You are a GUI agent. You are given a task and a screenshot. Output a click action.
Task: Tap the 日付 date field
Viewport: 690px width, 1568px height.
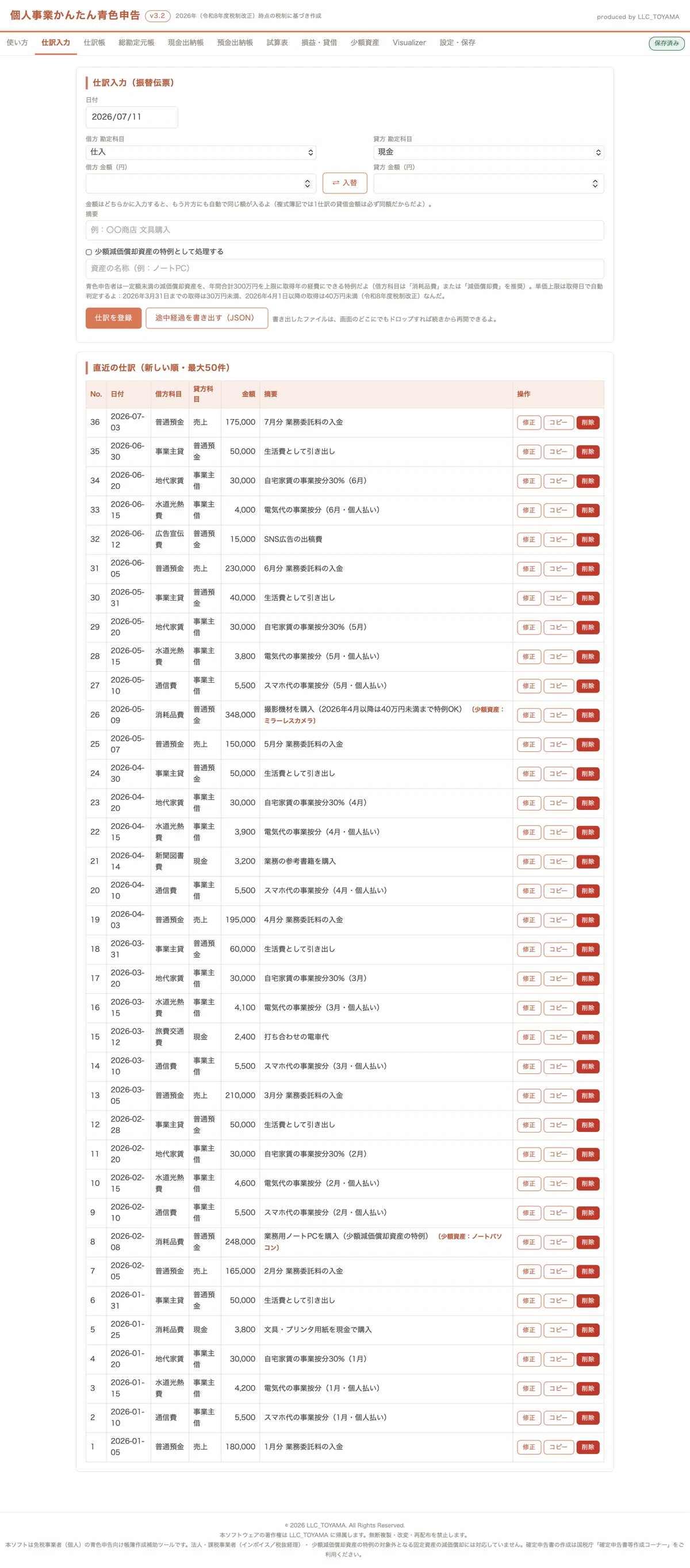pyautogui.click(x=132, y=117)
